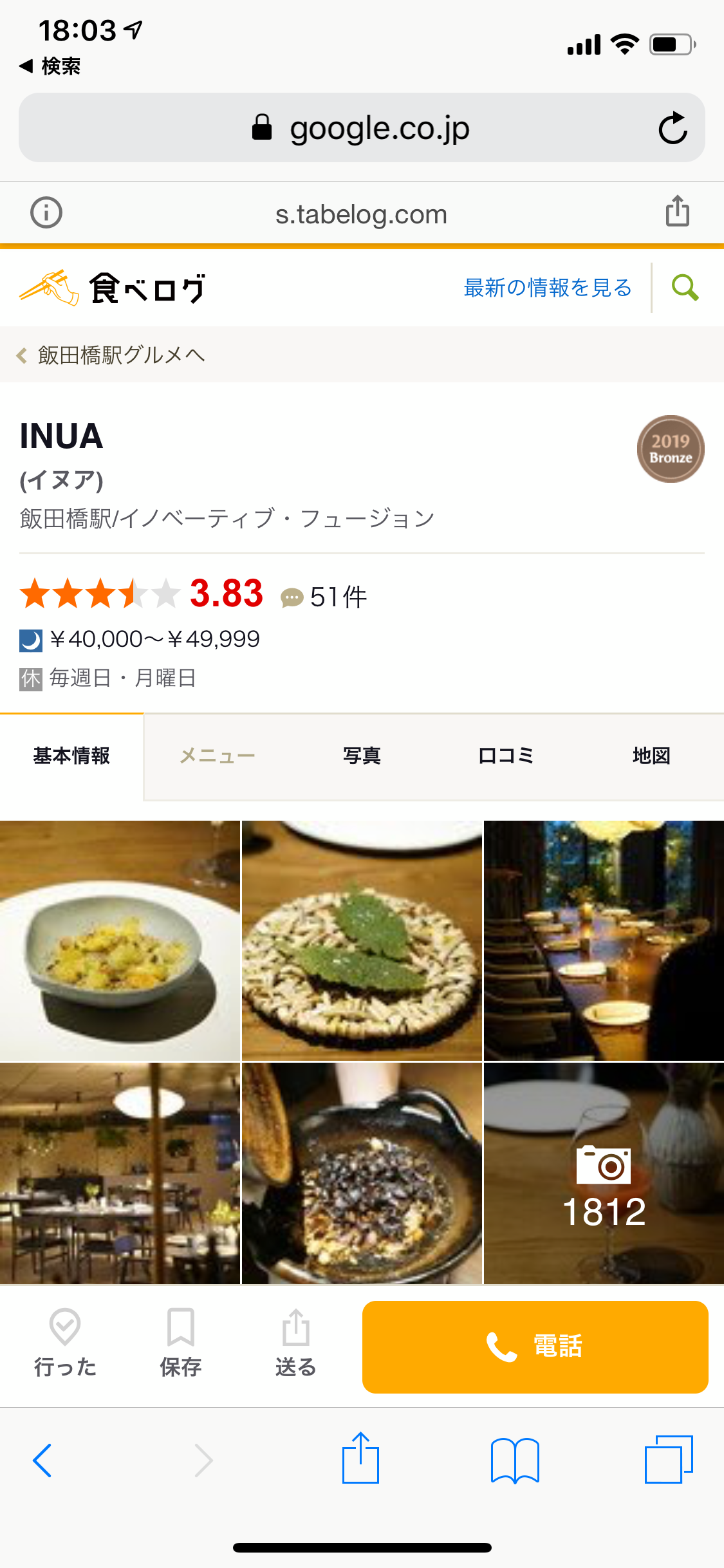Open the 2019 Bronze award badge
Image resolution: width=724 pixels, height=1568 pixels.
tap(671, 449)
